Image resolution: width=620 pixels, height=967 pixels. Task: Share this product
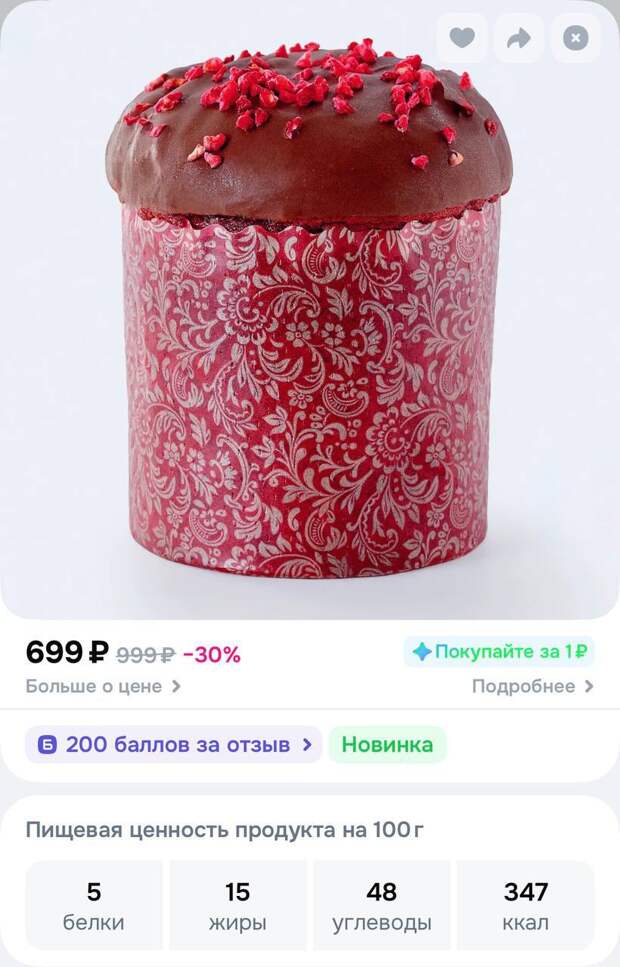click(518, 38)
